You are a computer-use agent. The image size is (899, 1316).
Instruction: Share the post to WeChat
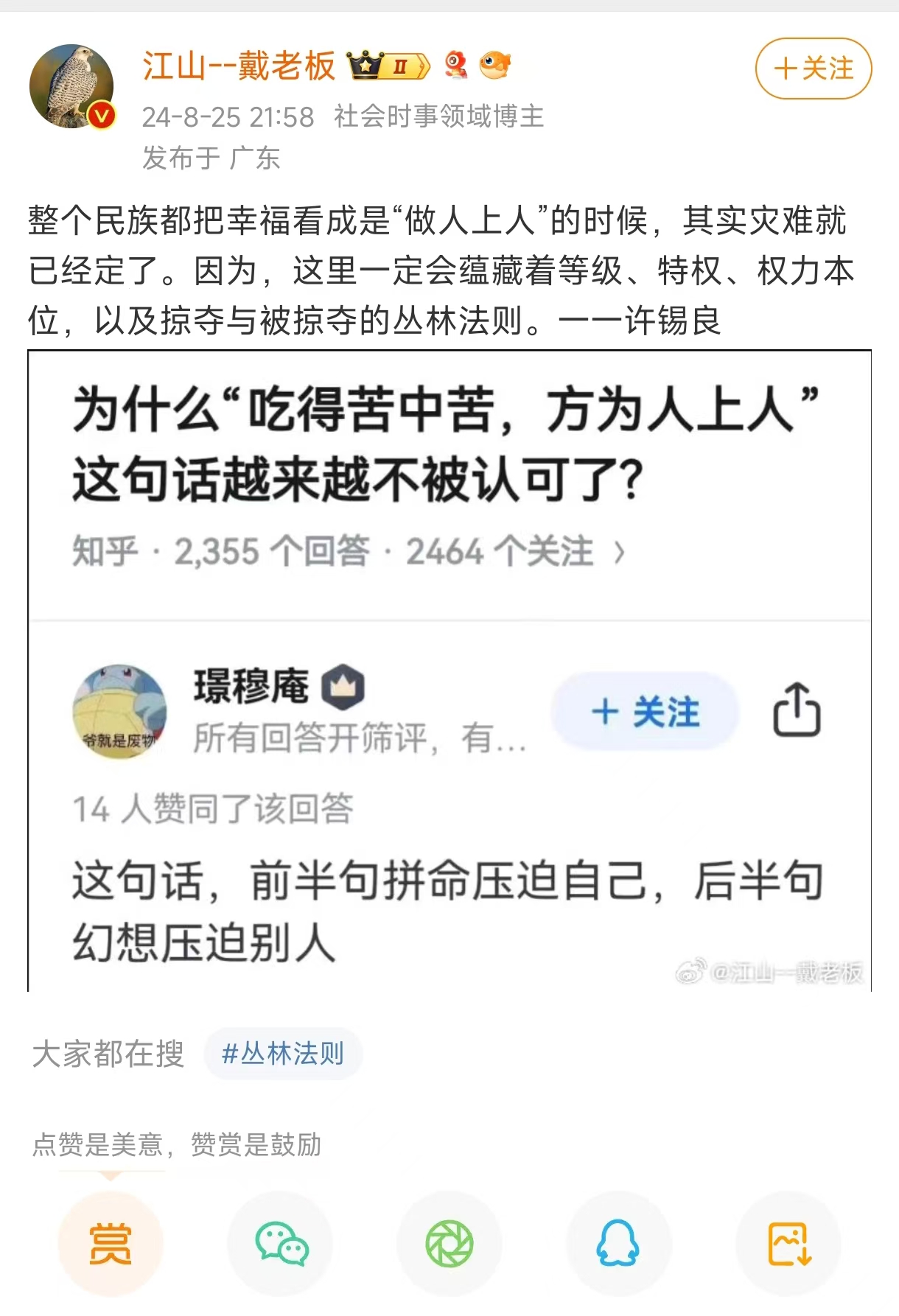tap(281, 1243)
